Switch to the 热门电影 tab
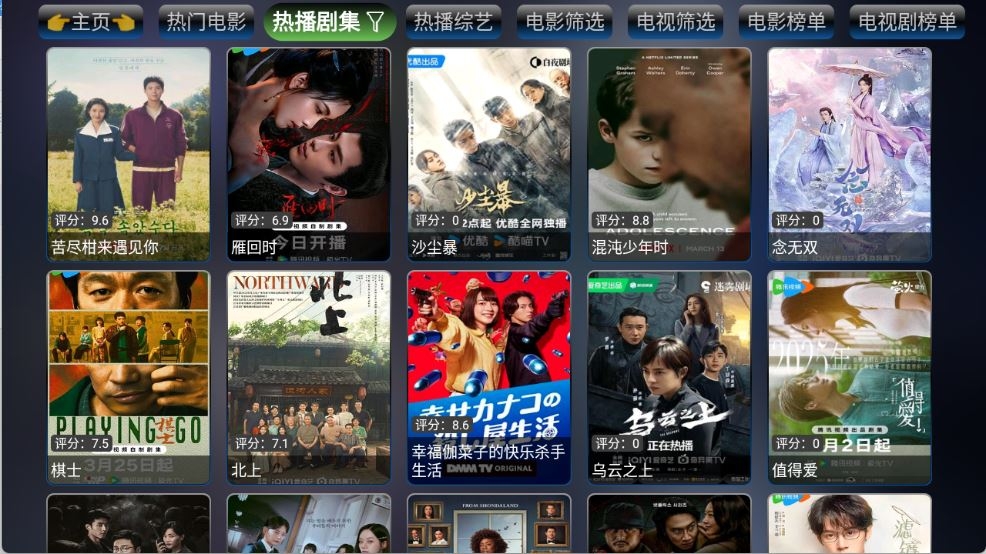 pos(205,22)
